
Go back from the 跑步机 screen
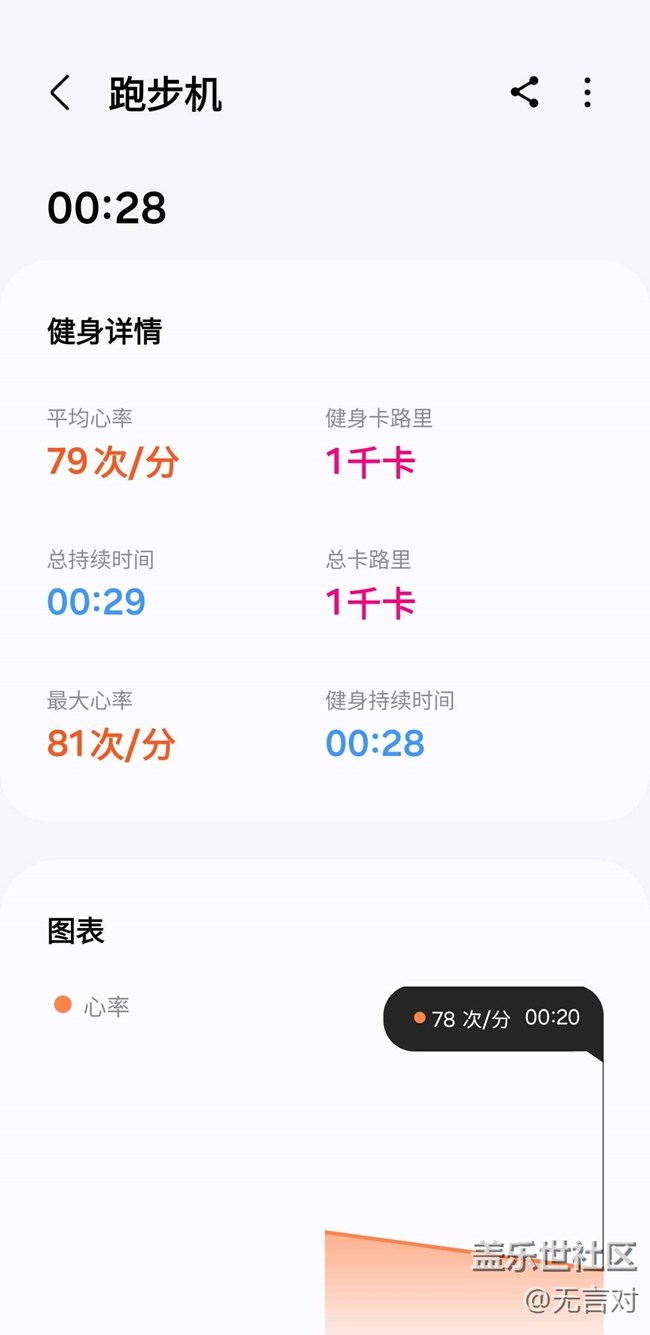coord(60,94)
